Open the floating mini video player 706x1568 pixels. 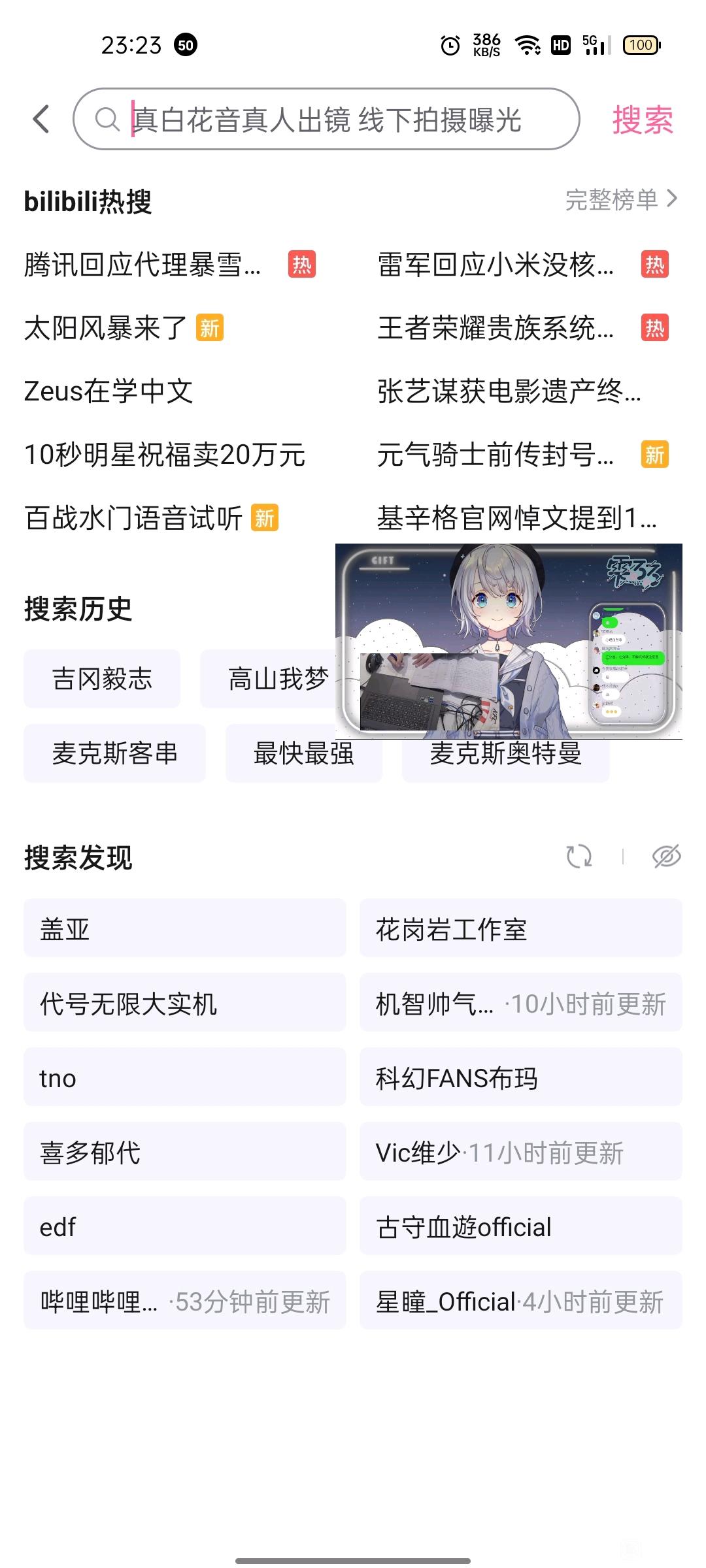(x=509, y=641)
